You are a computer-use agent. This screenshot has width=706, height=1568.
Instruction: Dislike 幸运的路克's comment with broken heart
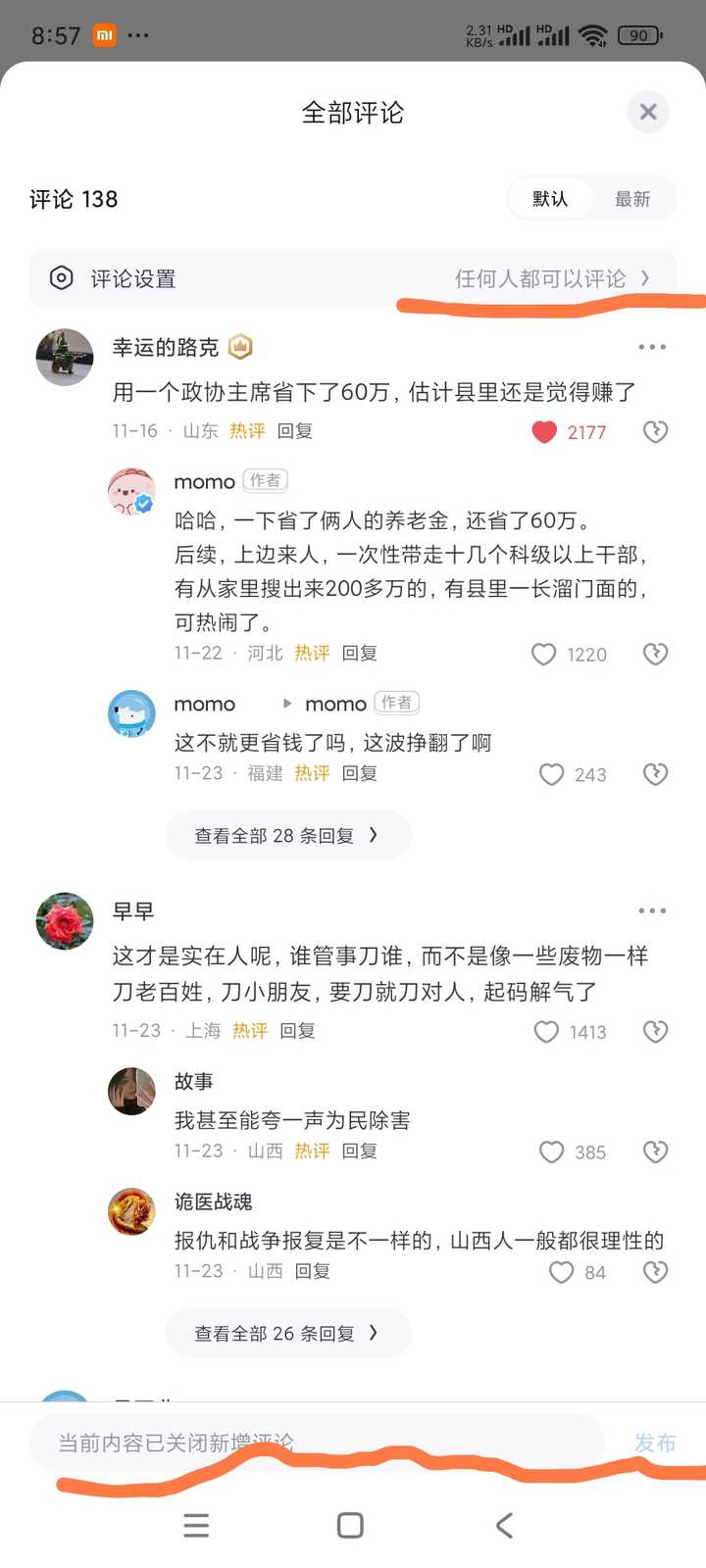pyautogui.click(x=655, y=432)
